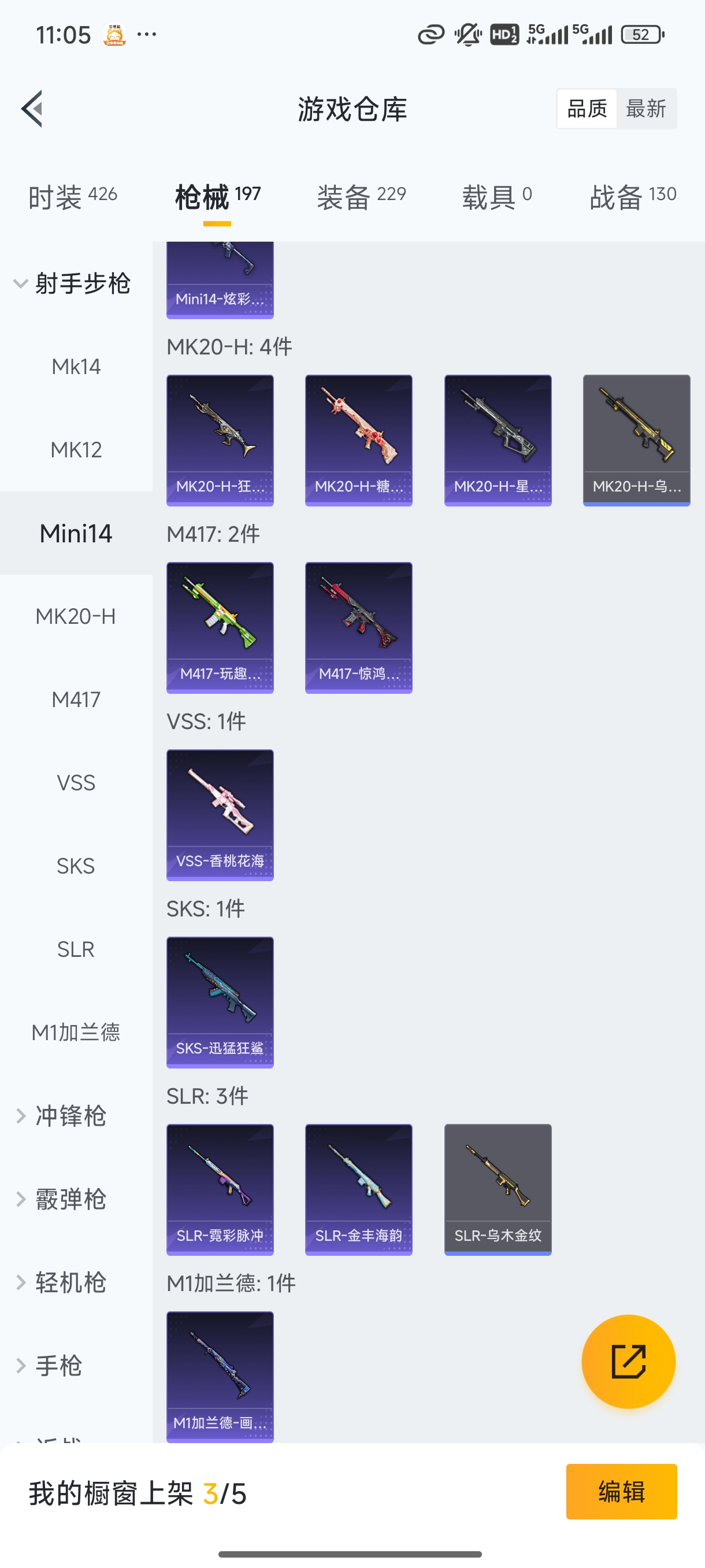Sort by 最新
The image size is (705, 1568).
pyautogui.click(x=645, y=109)
